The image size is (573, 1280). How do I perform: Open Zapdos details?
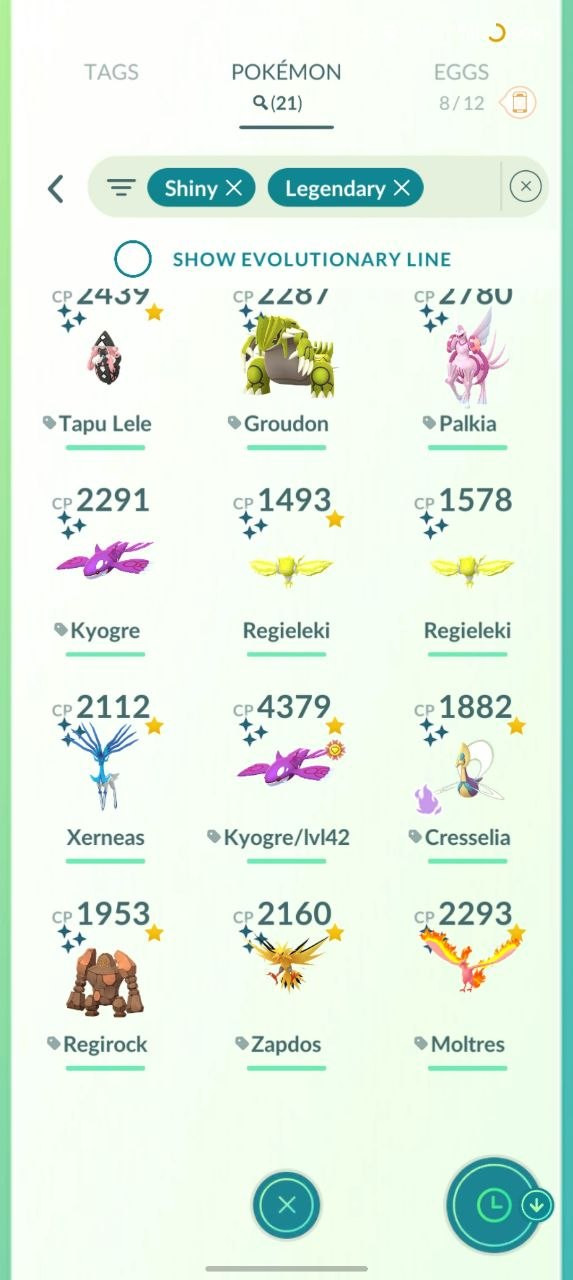[x=287, y=984]
